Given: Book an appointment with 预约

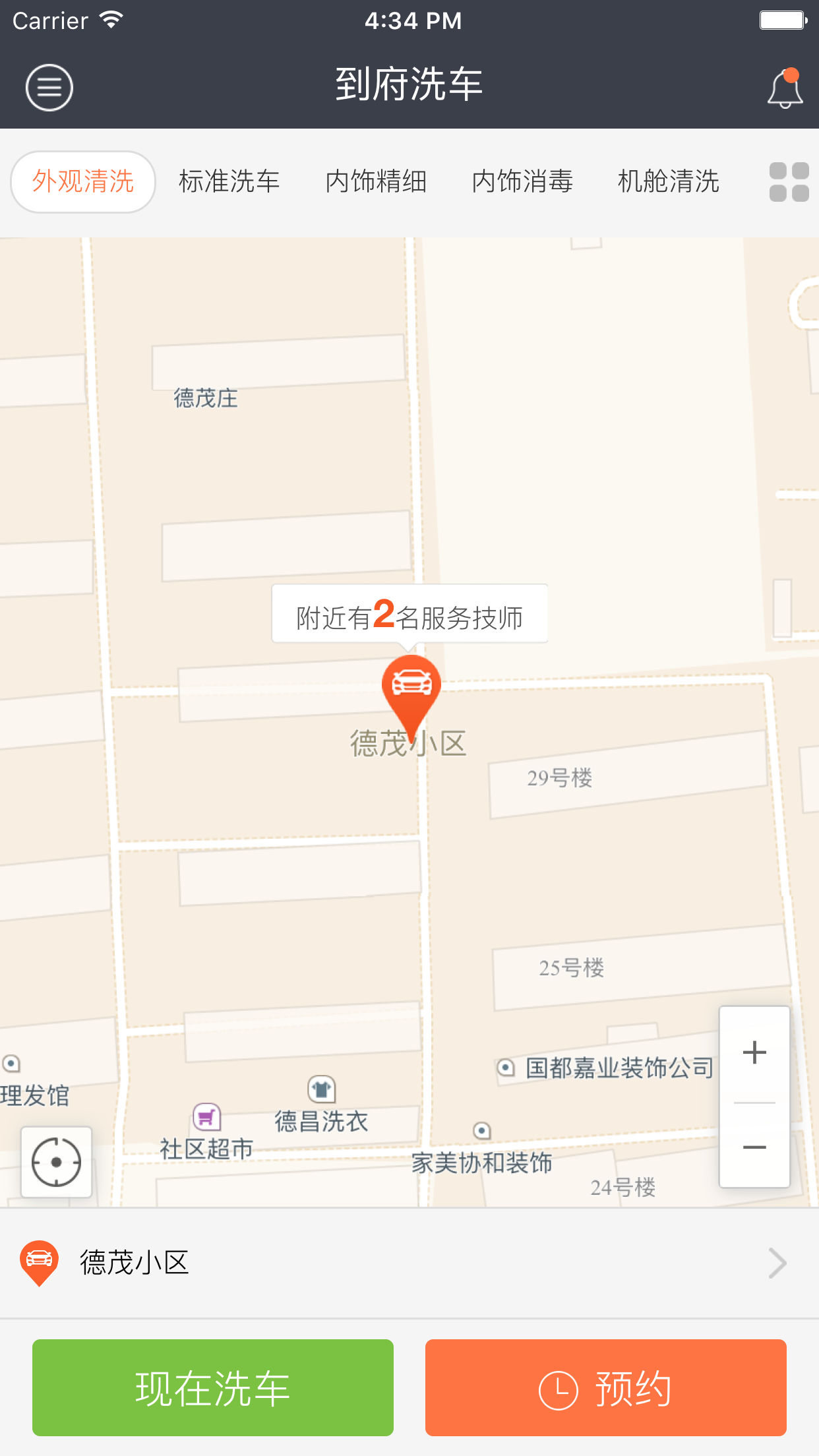Looking at the screenshot, I should coord(605,1388).
